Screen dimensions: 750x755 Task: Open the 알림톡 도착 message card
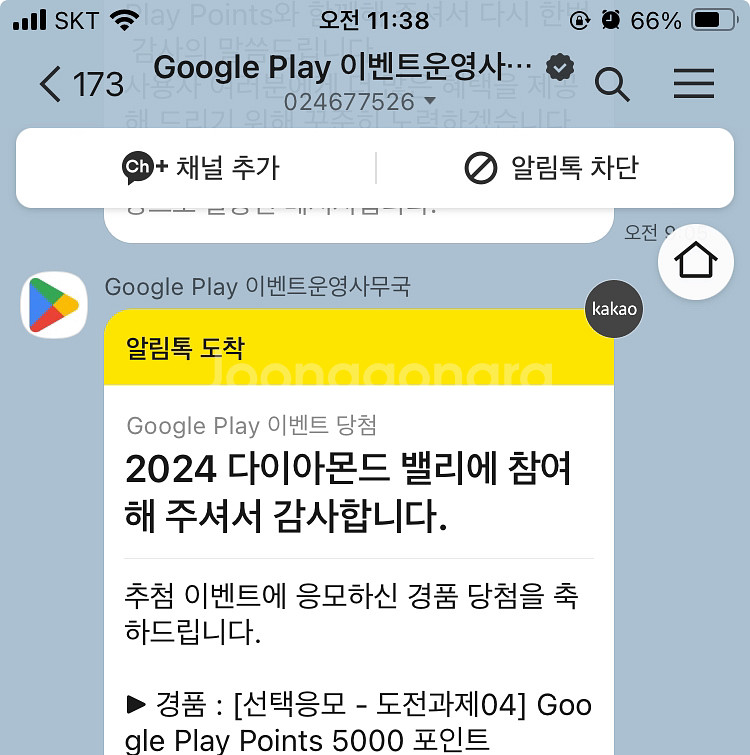[x=359, y=532]
